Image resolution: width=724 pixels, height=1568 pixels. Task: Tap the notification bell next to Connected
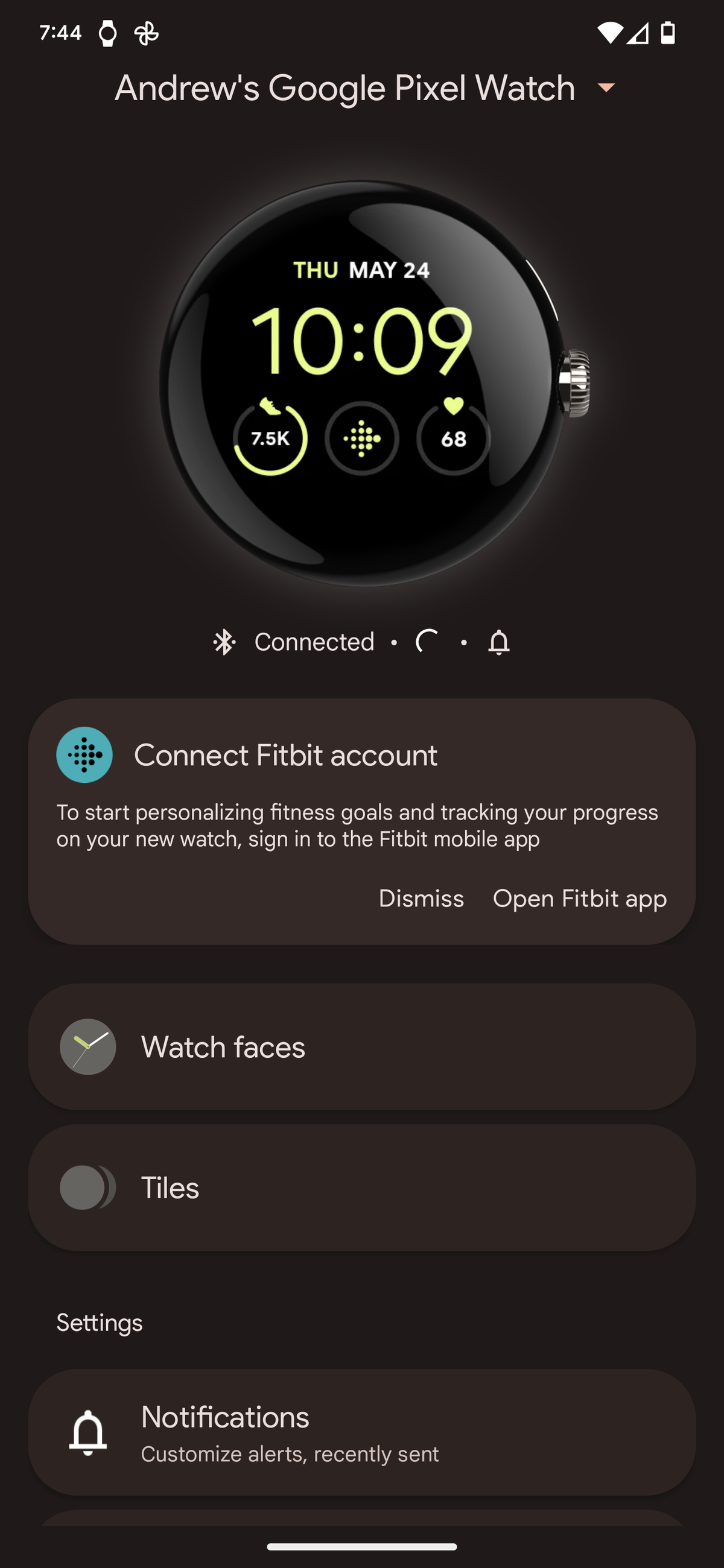coord(500,642)
